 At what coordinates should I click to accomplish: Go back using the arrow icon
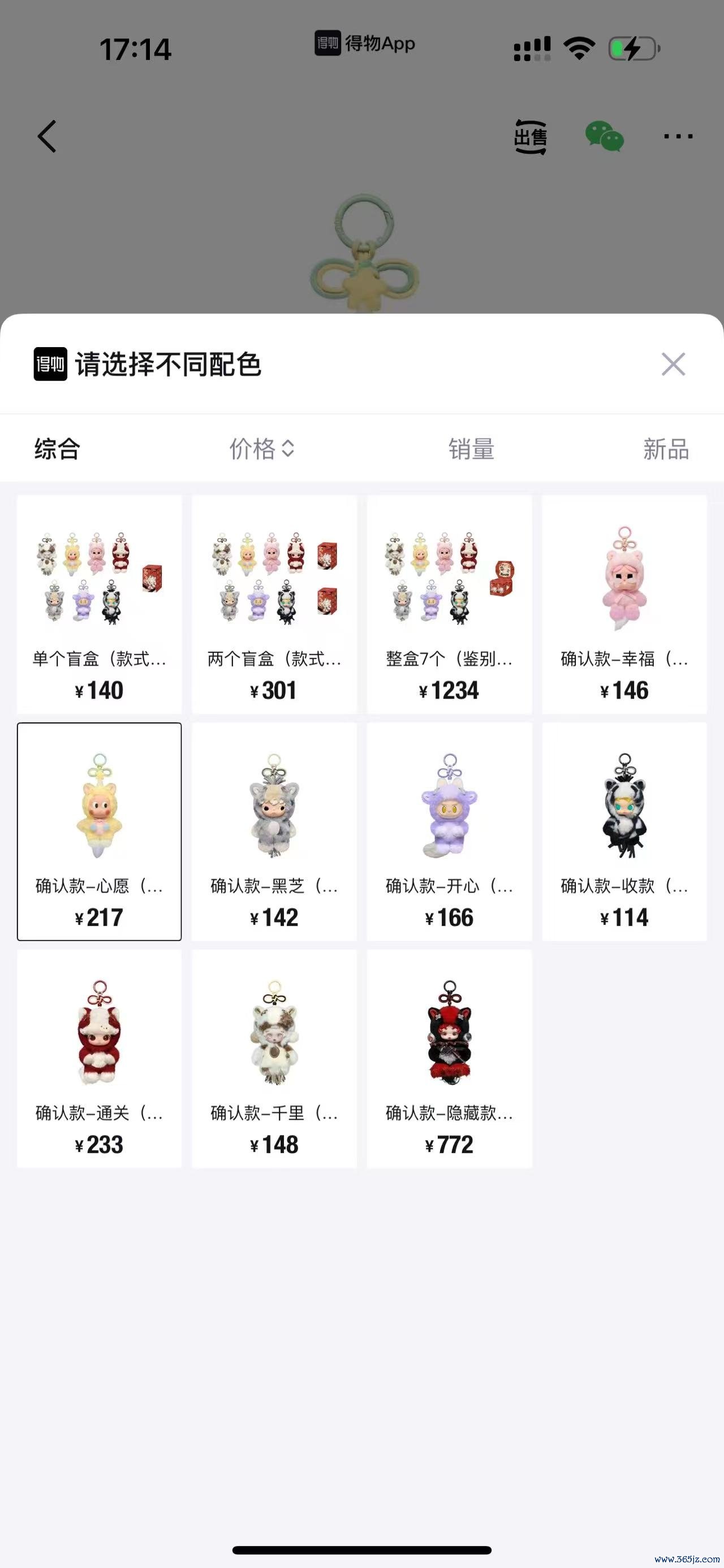(47, 136)
